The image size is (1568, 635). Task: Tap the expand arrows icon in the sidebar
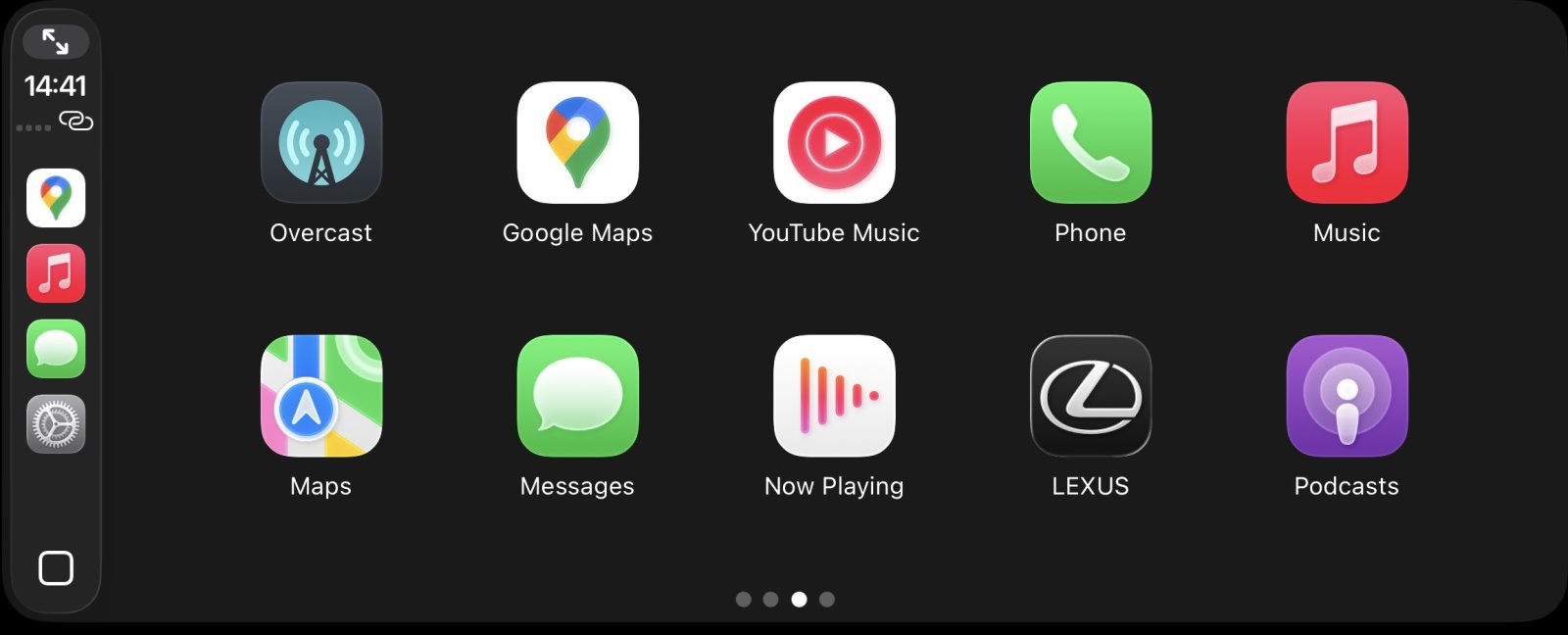56,41
